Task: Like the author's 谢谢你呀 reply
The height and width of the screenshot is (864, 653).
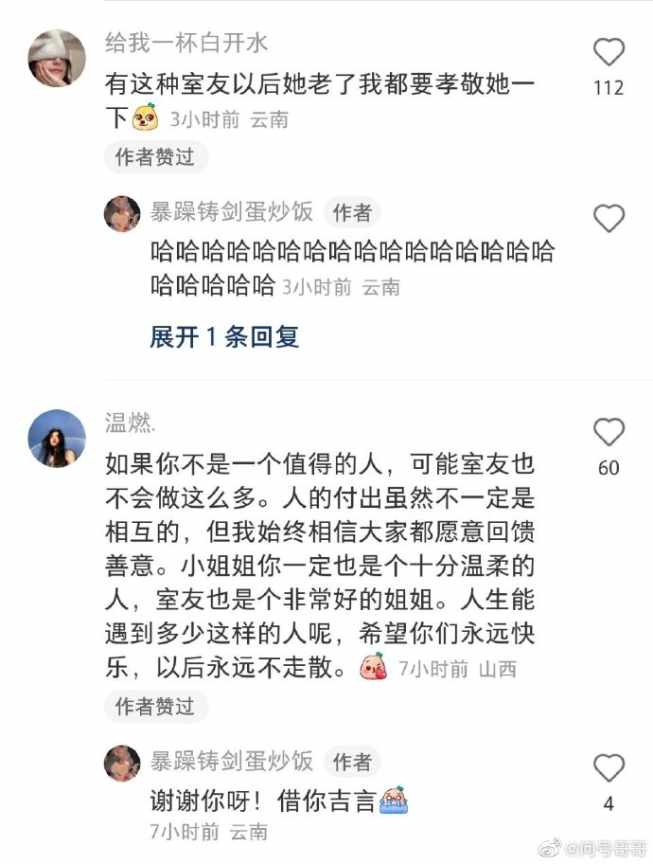Action: click(x=608, y=768)
